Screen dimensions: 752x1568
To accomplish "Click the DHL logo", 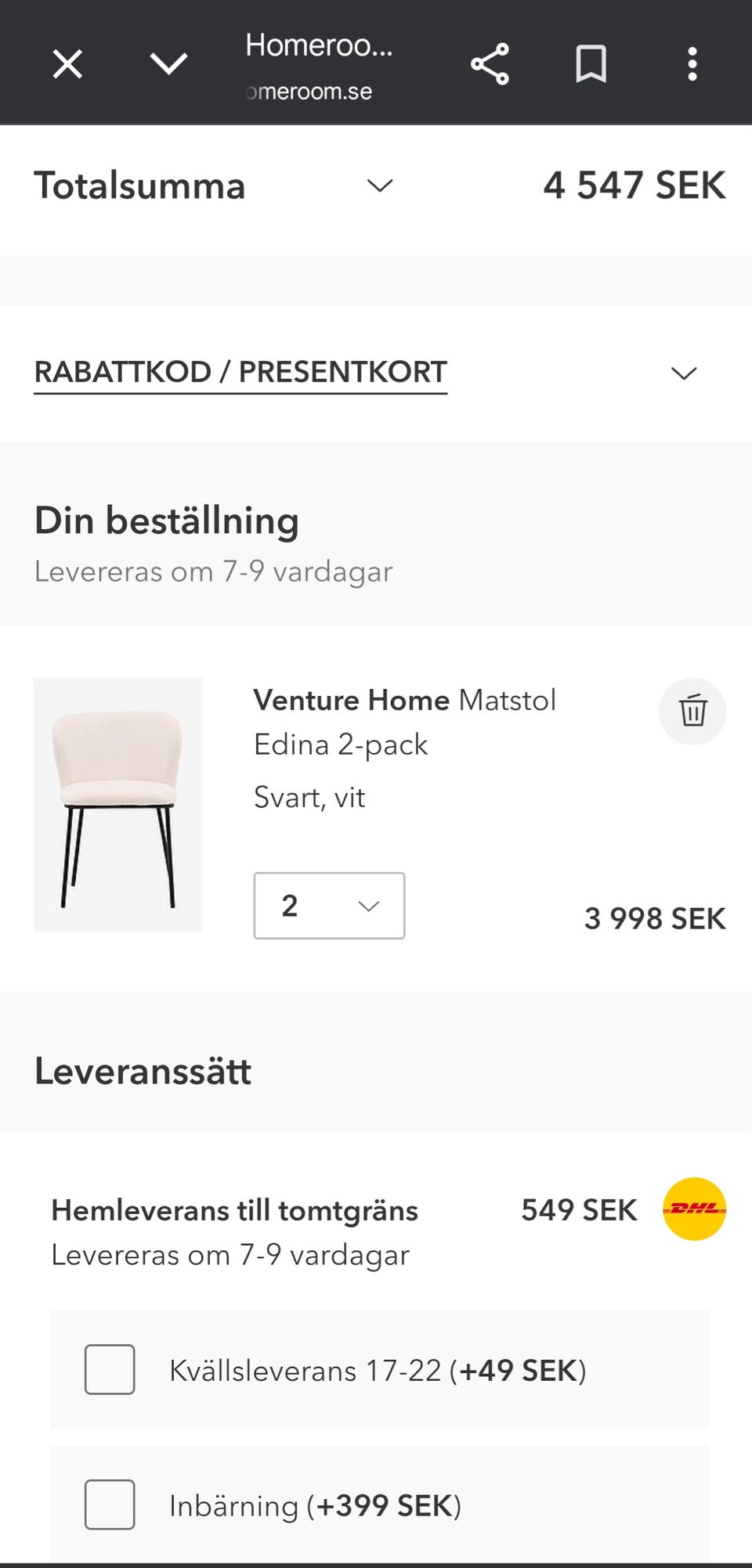I will pyautogui.click(x=692, y=1209).
